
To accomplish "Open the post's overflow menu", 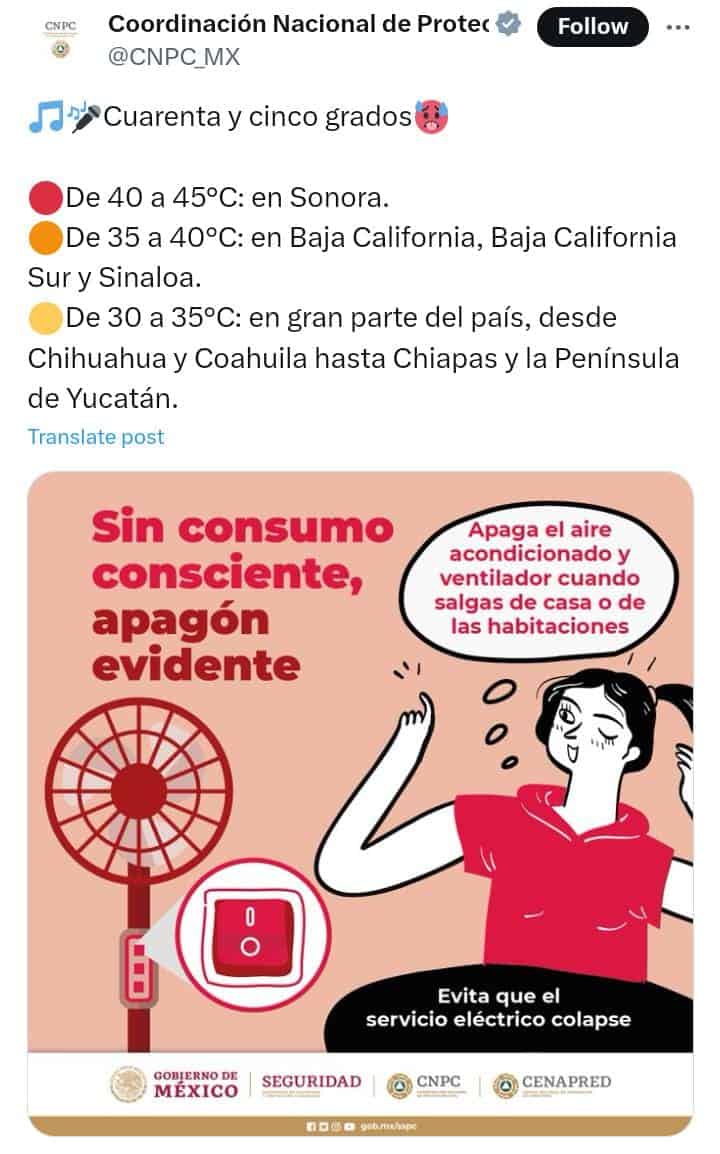I will tap(678, 27).
